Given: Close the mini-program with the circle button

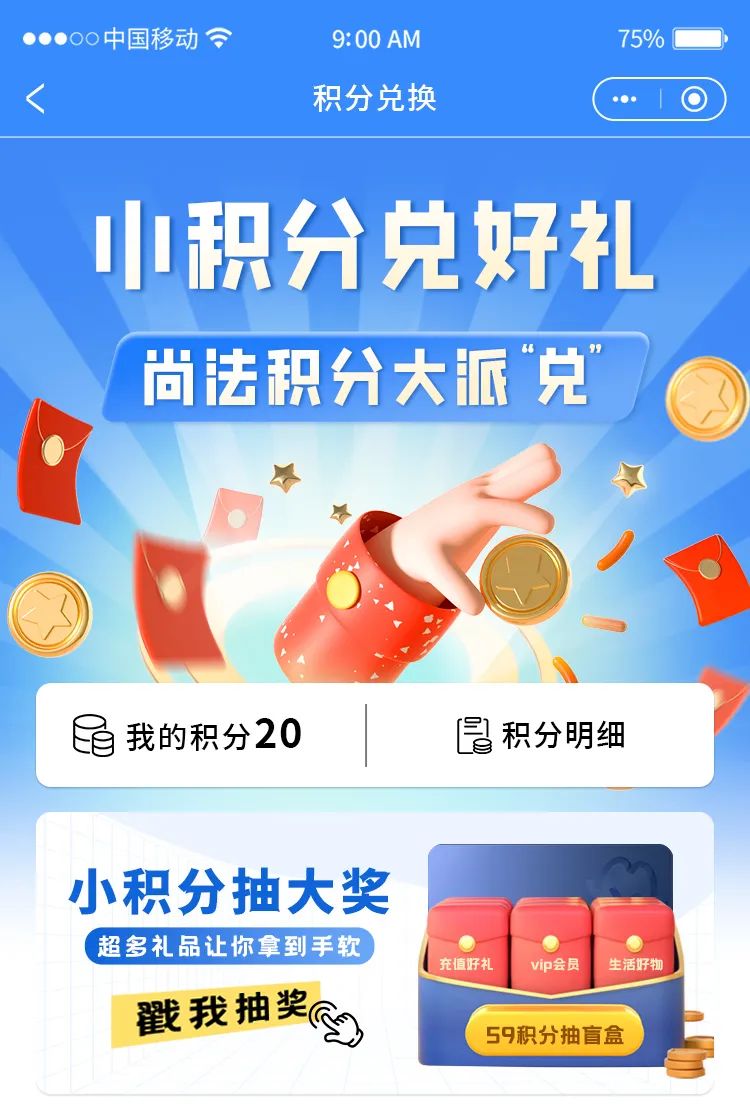Looking at the screenshot, I should pos(694,99).
